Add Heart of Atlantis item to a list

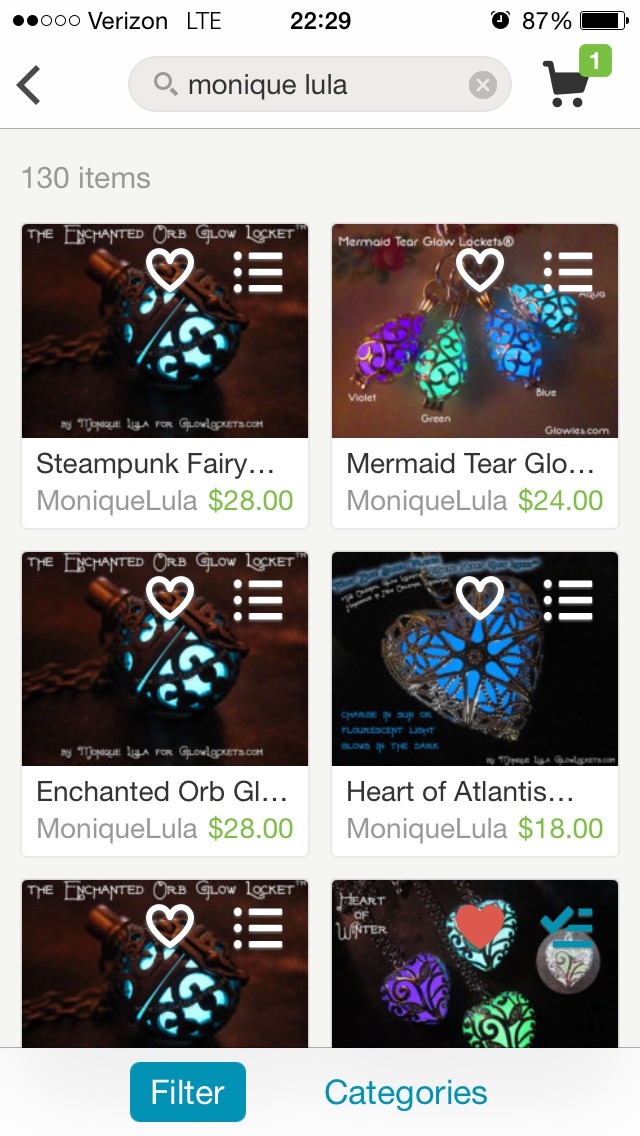(568, 598)
